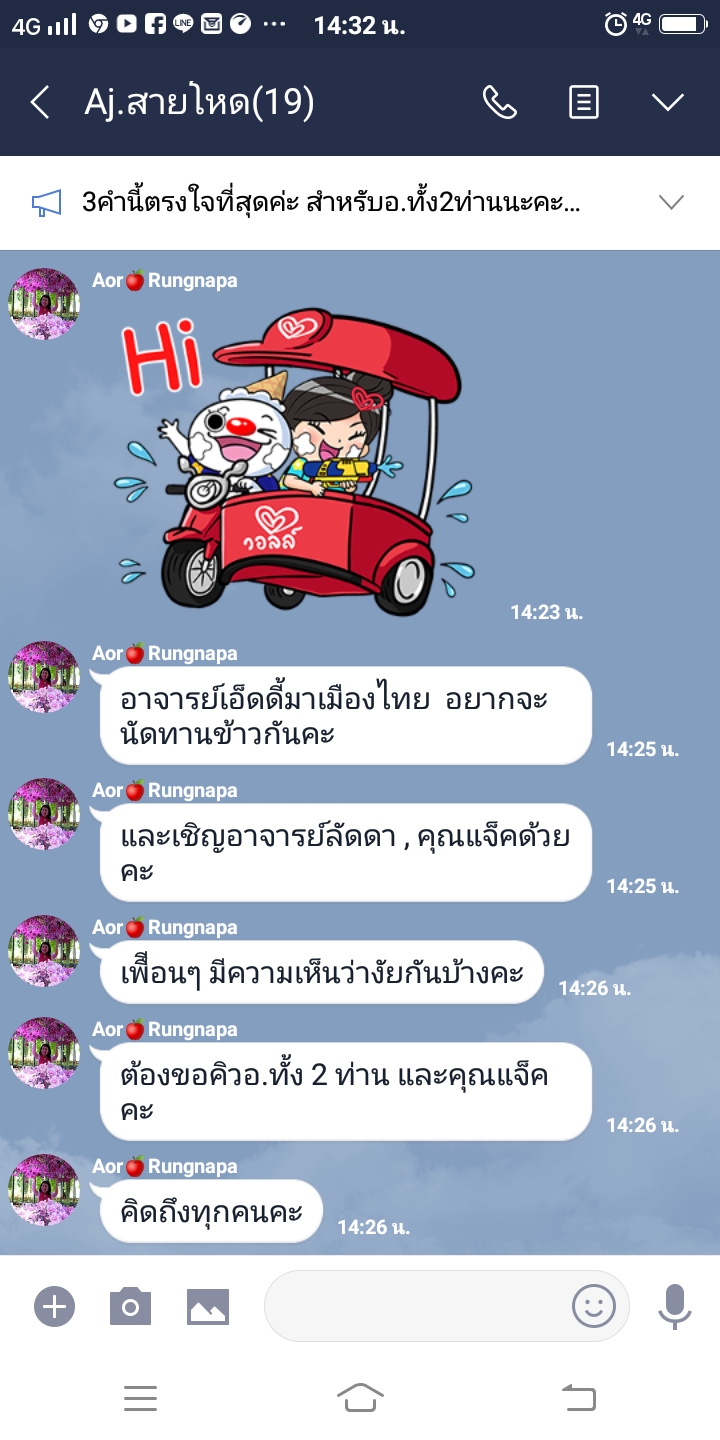Open the system recent apps menu

141,1397
